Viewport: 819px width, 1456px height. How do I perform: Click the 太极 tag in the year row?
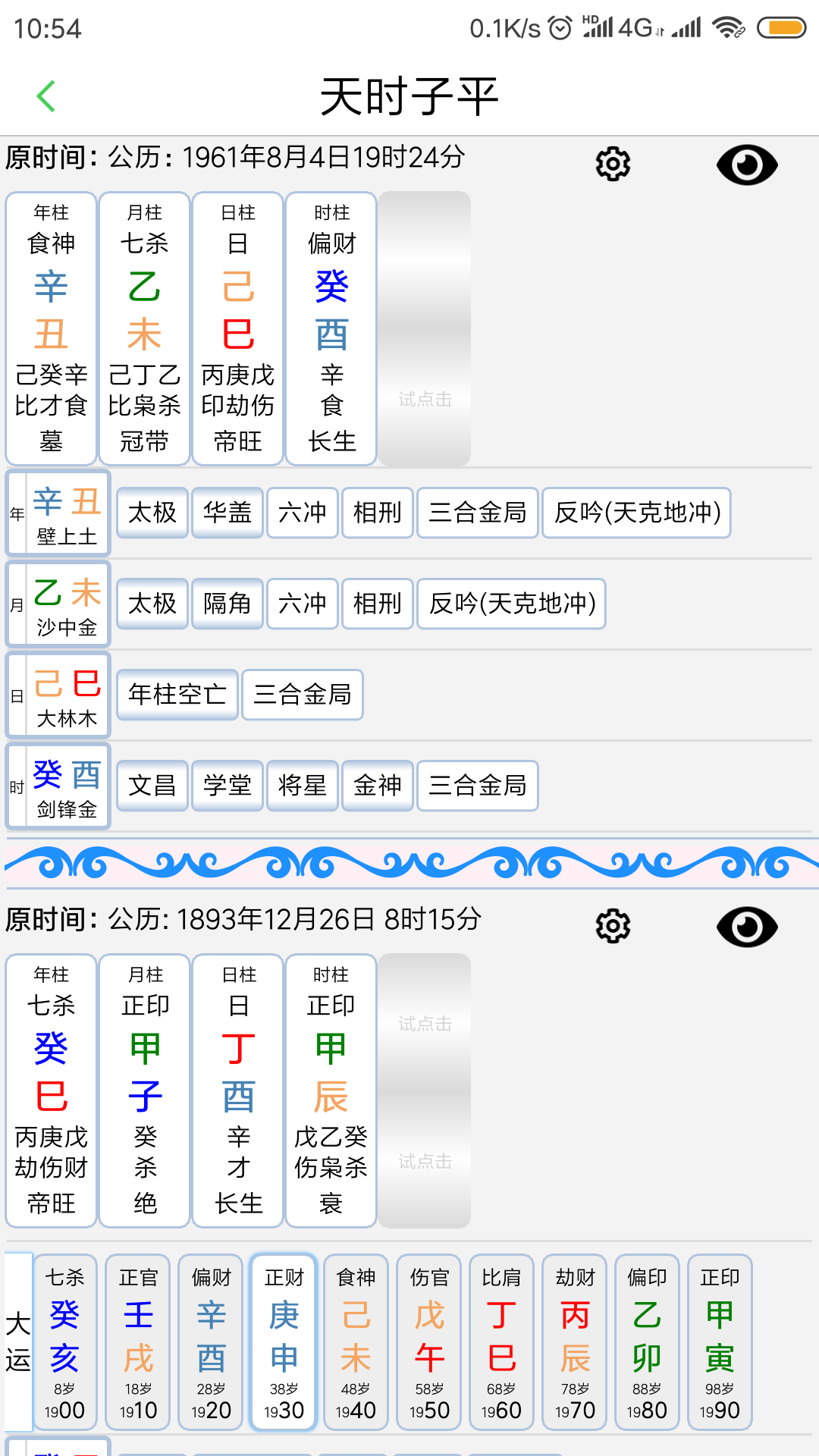(151, 513)
